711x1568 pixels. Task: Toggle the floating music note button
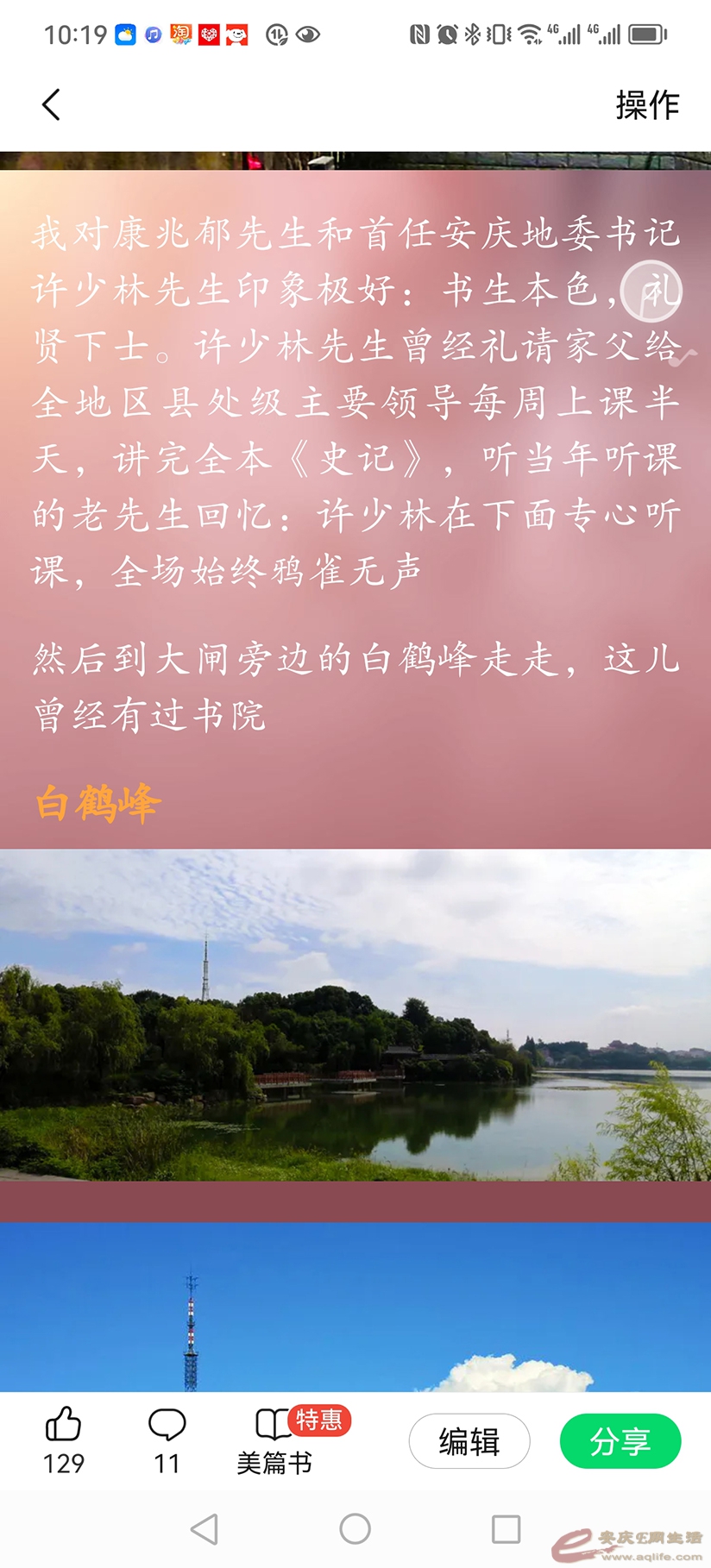point(652,292)
